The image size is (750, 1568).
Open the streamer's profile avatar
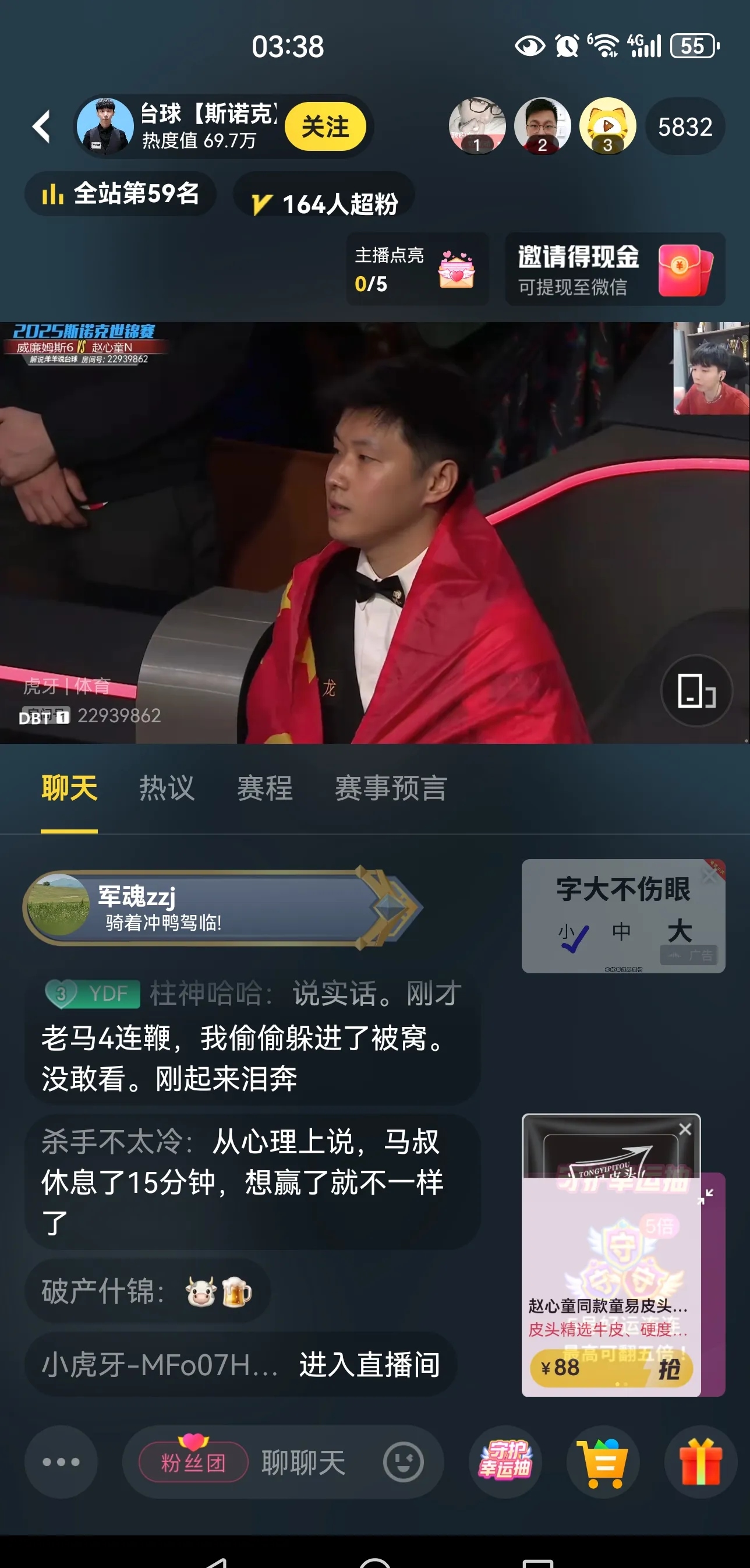coord(105,126)
